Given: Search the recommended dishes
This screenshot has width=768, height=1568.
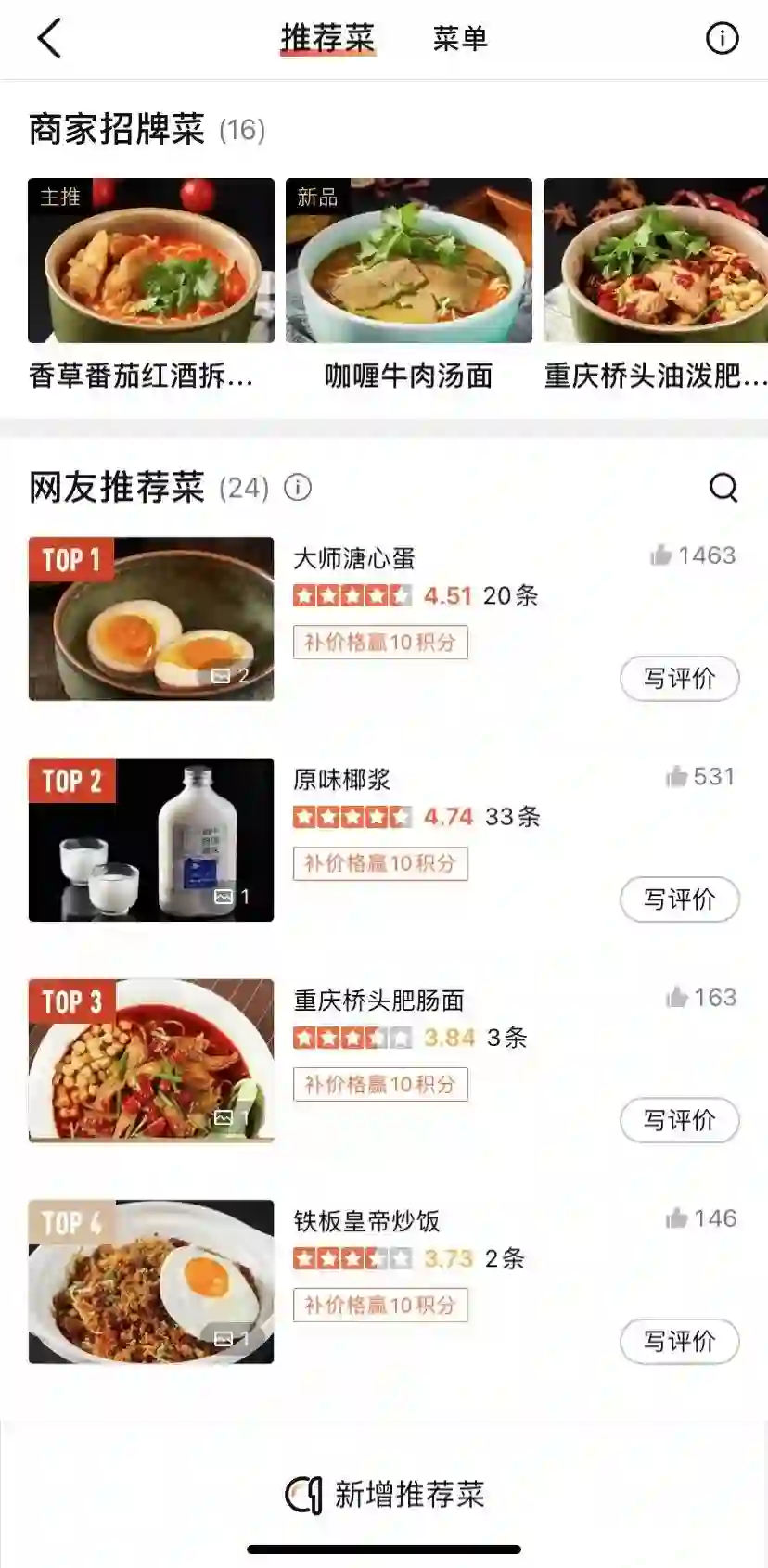Looking at the screenshot, I should click(723, 487).
